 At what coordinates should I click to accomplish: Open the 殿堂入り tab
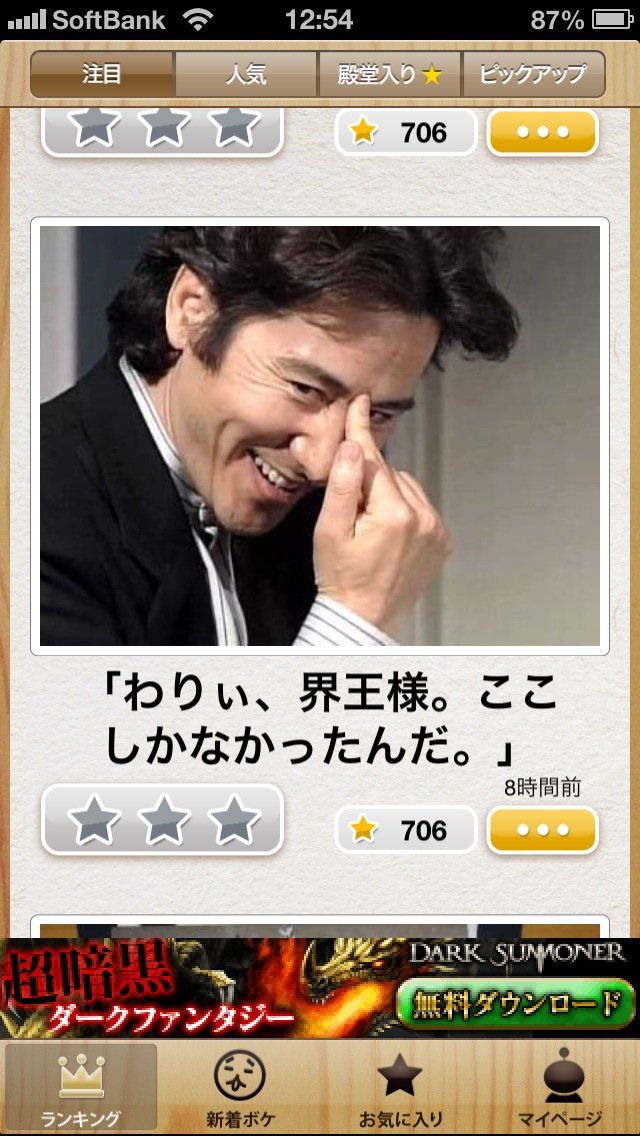(x=390, y=75)
